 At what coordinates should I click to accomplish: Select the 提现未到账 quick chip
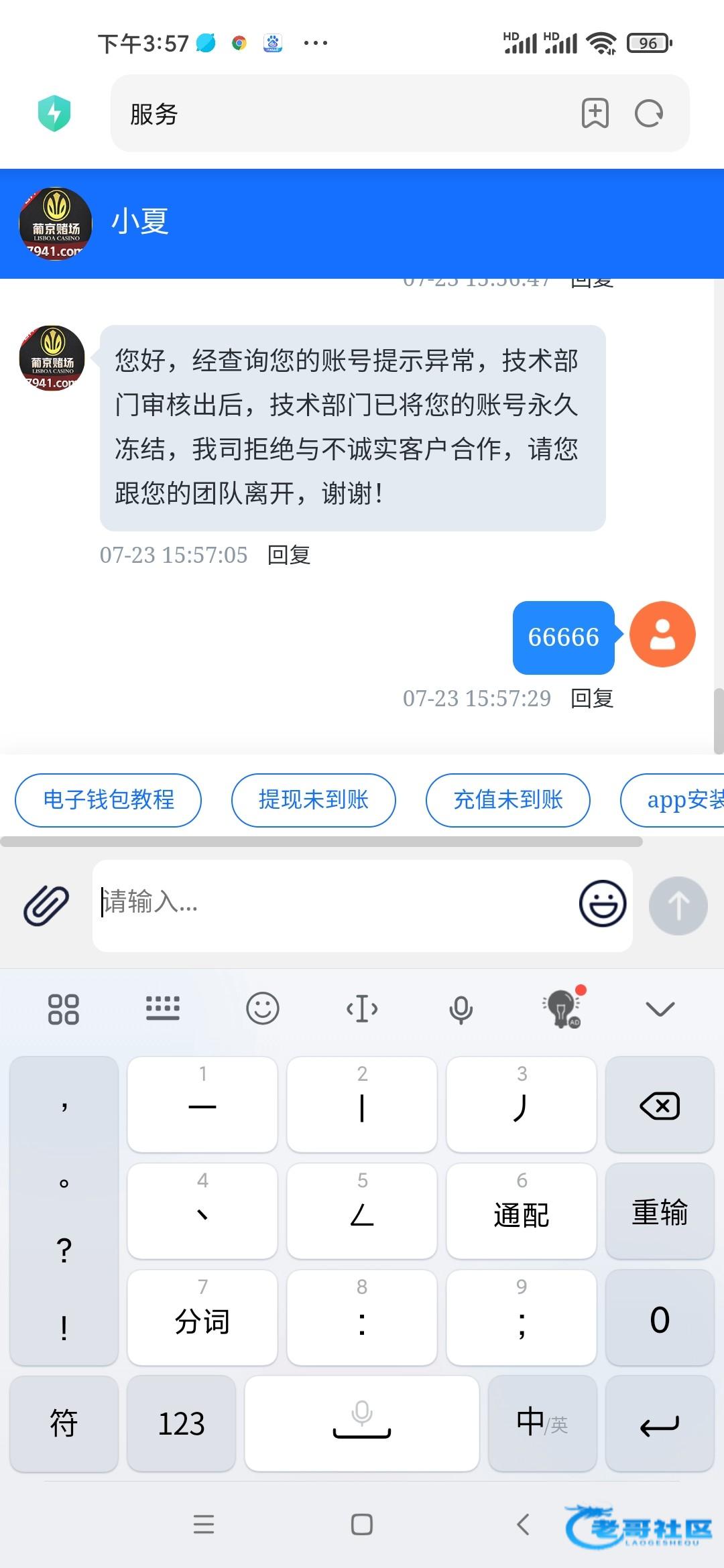pyautogui.click(x=314, y=800)
